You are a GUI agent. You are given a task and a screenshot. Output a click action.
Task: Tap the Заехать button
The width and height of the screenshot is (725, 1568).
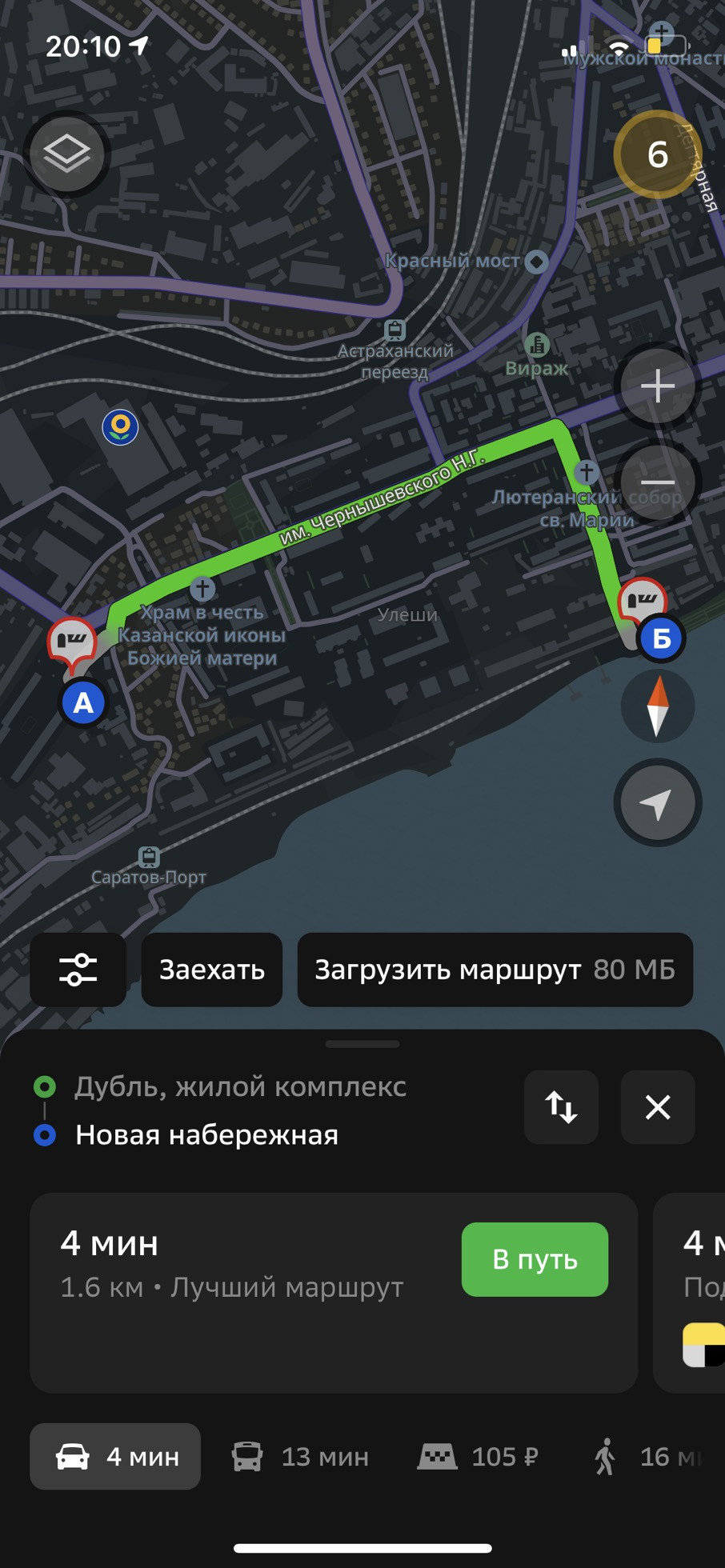[x=211, y=970]
